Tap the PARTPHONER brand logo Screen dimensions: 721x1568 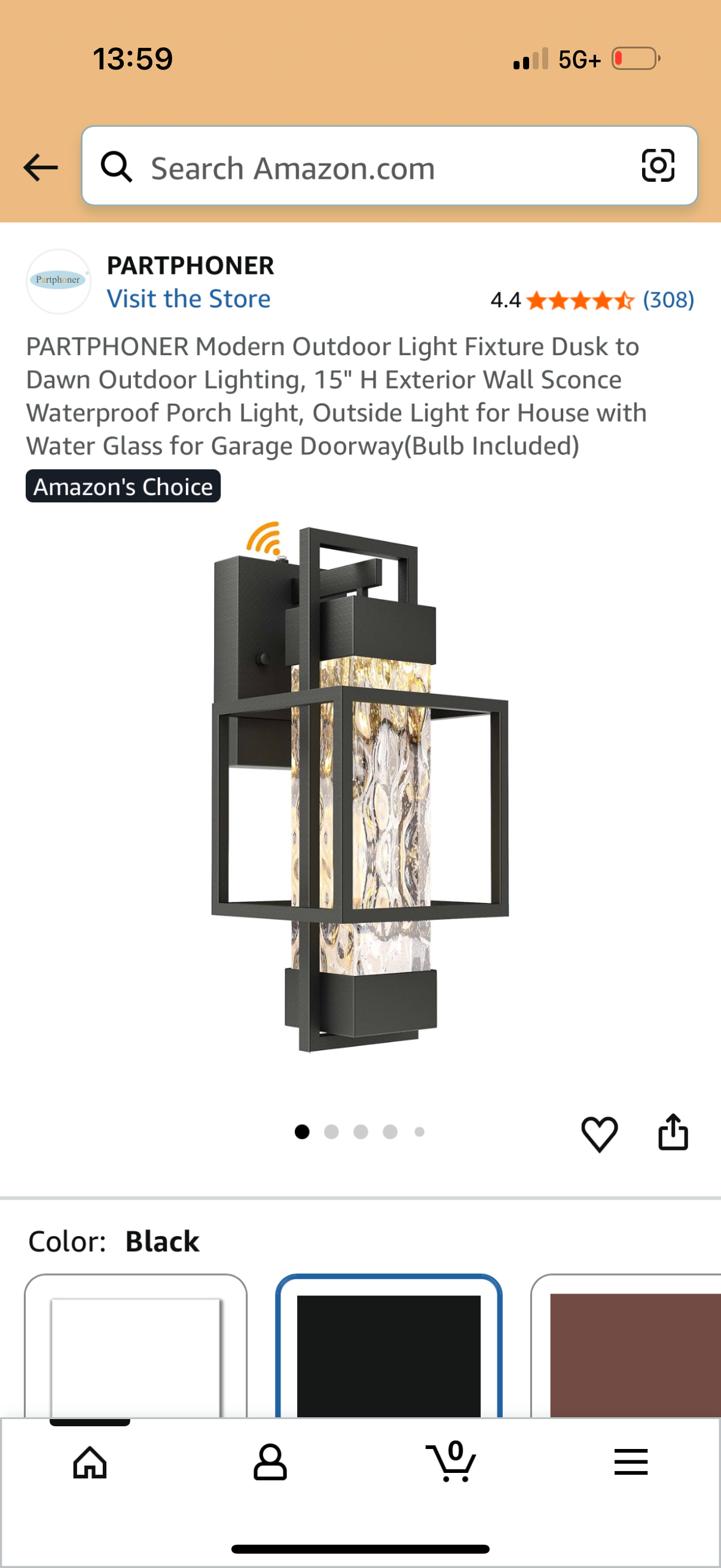59,280
